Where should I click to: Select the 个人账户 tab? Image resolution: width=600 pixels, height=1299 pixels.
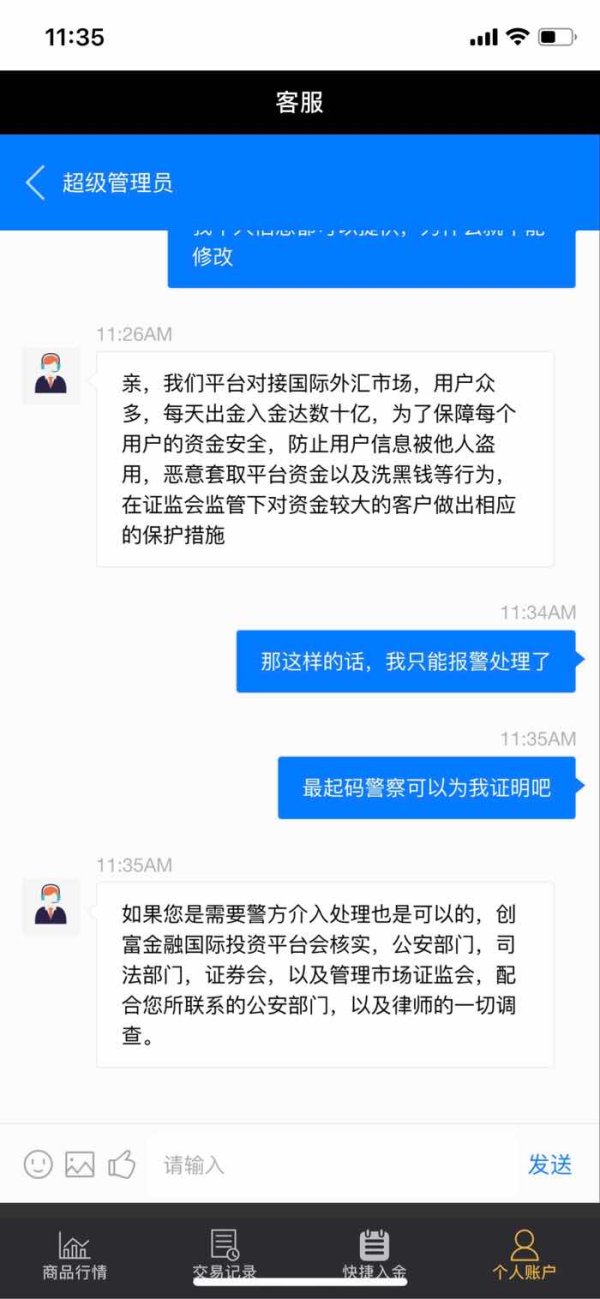(525, 1254)
